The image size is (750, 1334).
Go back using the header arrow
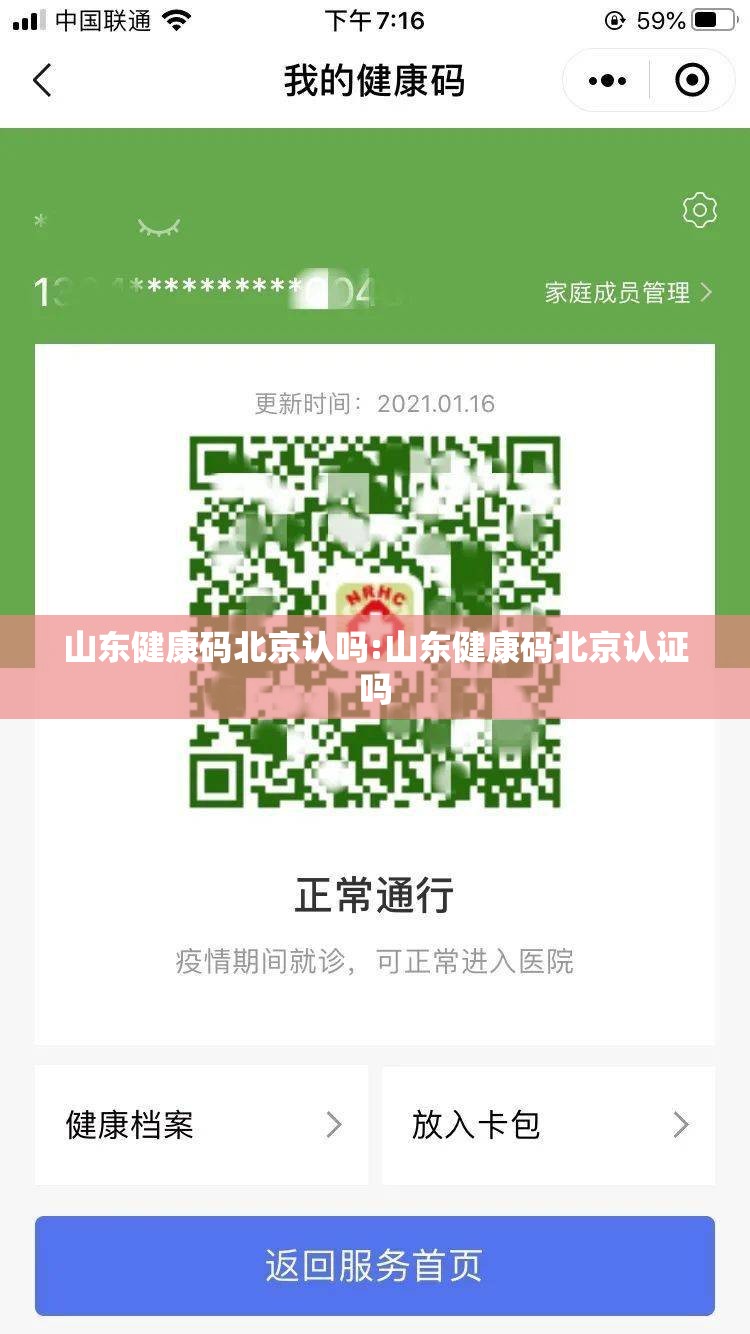click(x=42, y=80)
